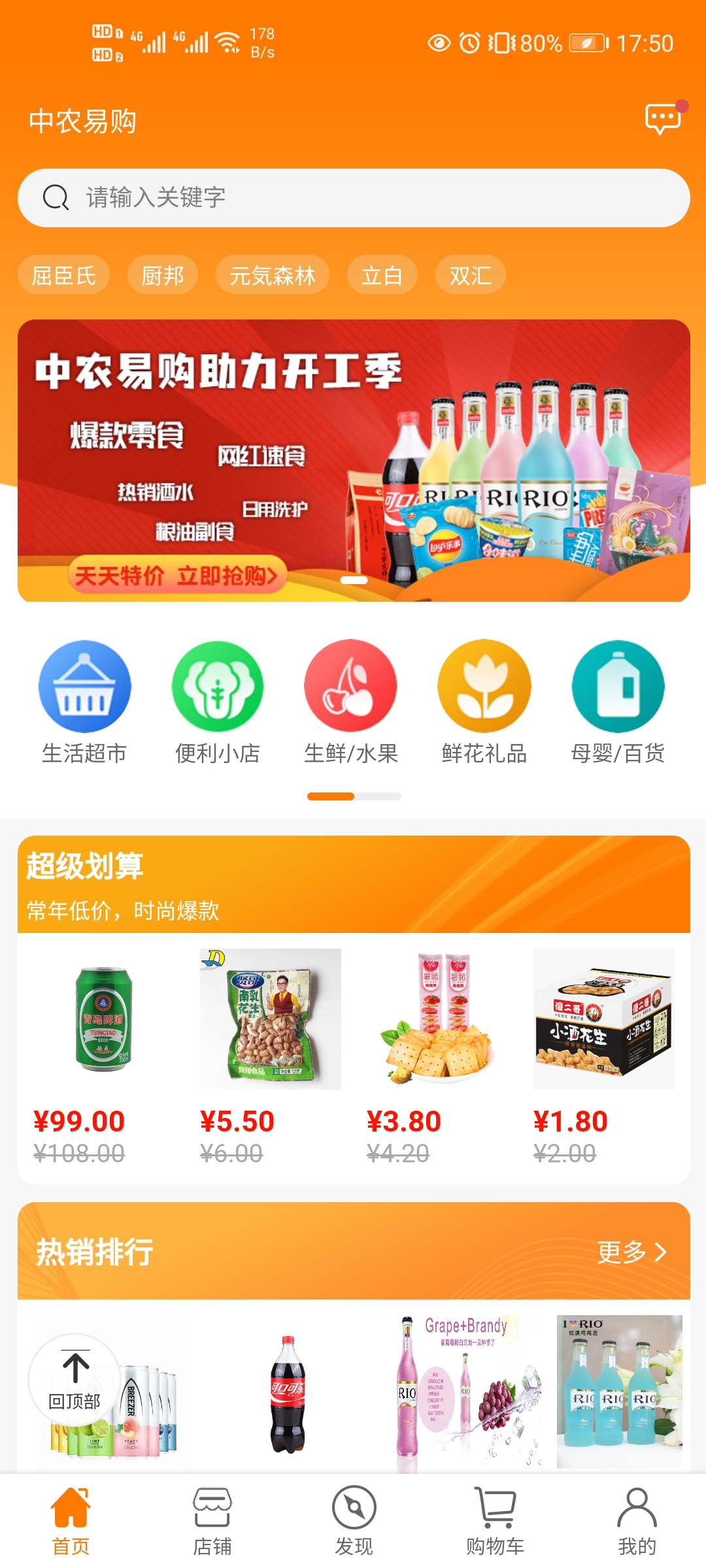Tap 更多 in the 热销排行 section
The image size is (706, 1568).
point(631,1252)
